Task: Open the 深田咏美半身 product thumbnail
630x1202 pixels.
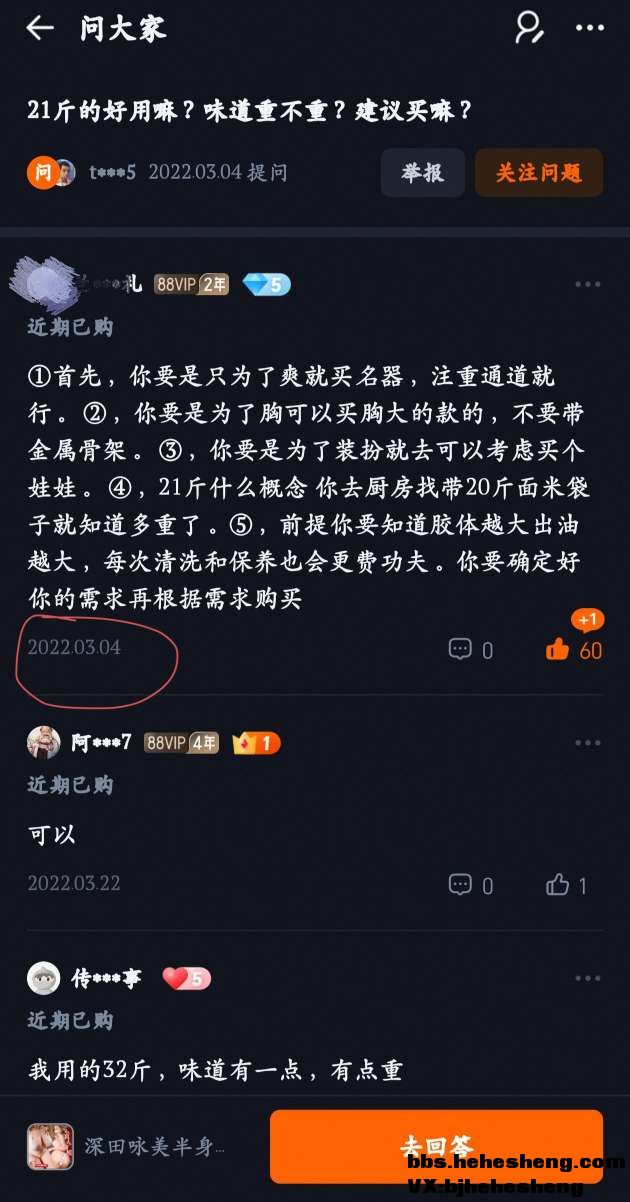Action: (x=50, y=1146)
